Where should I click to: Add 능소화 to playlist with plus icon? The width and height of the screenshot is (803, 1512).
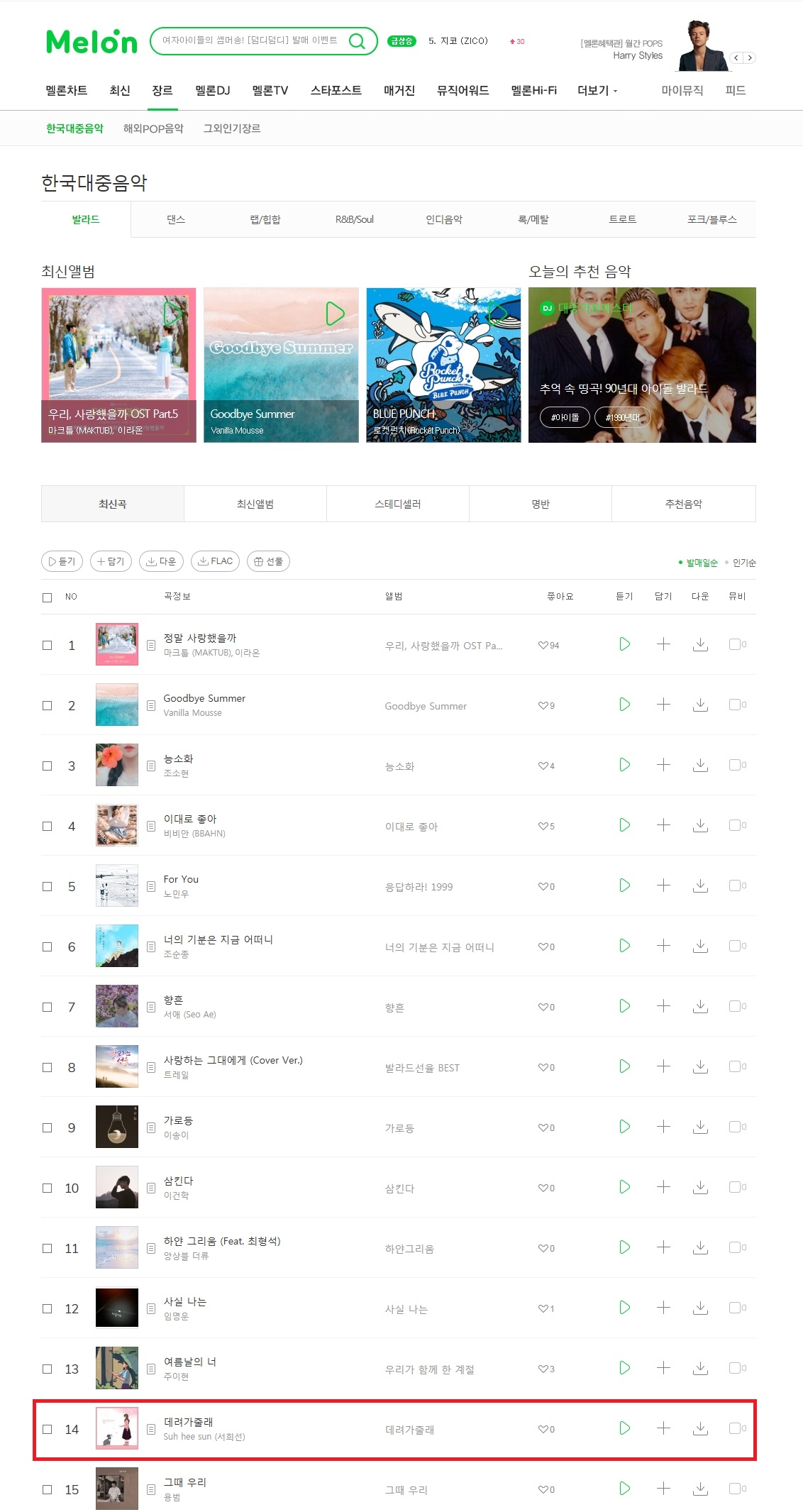click(x=663, y=765)
